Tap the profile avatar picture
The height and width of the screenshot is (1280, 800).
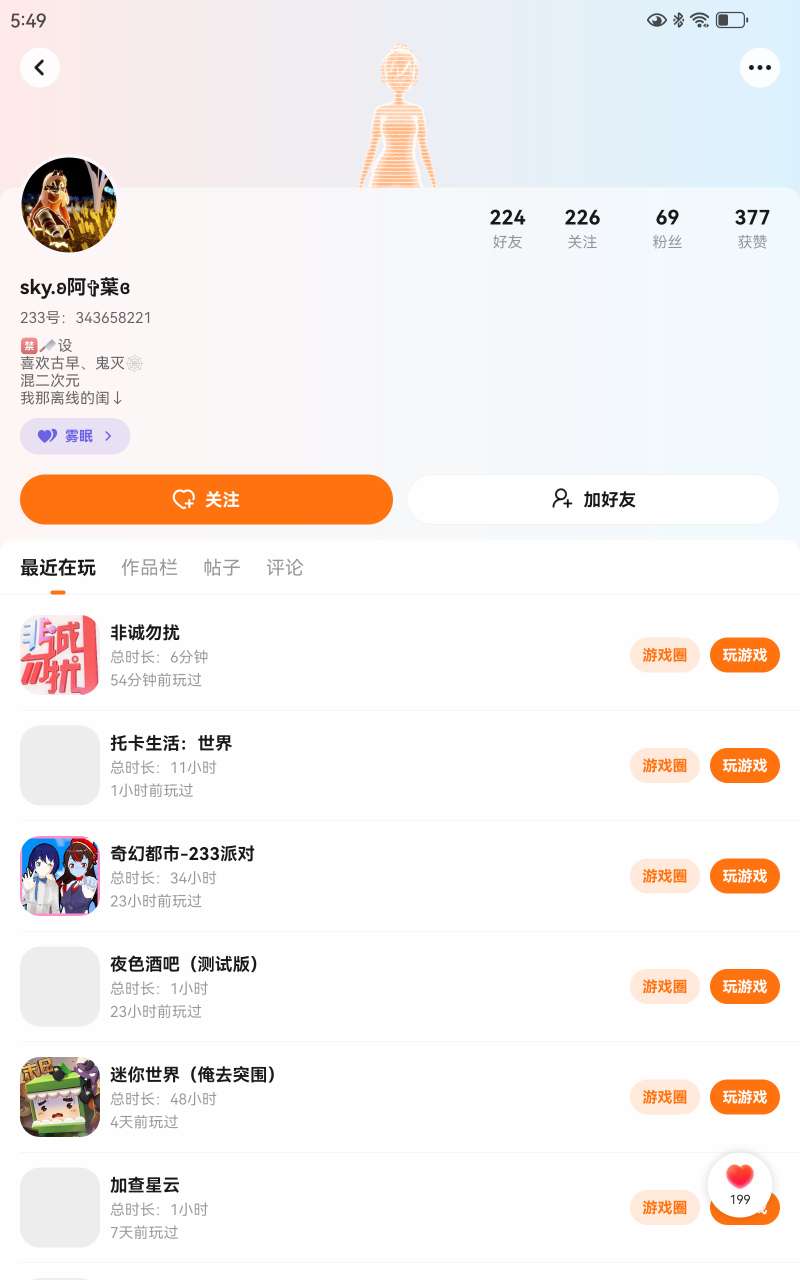69,205
